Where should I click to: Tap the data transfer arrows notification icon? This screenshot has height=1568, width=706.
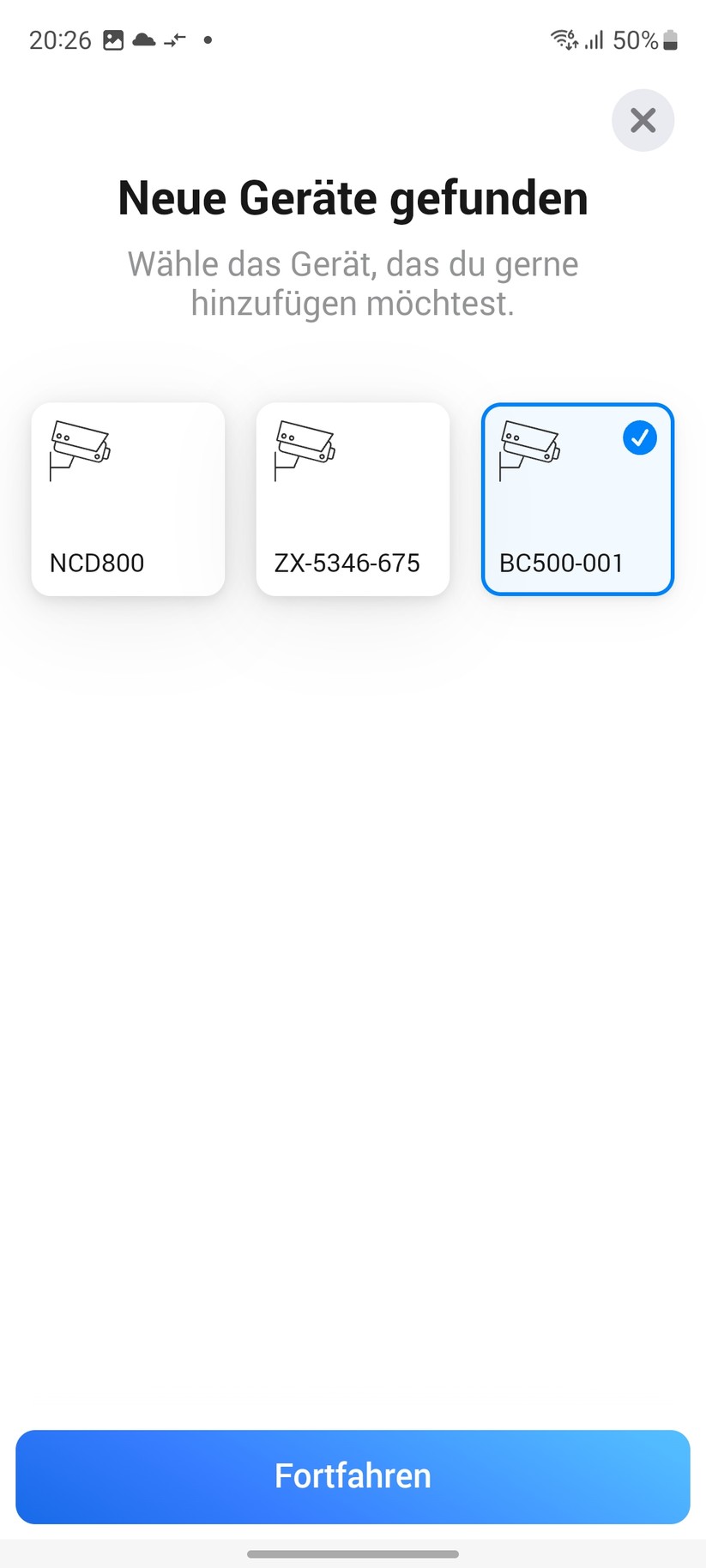click(x=172, y=39)
